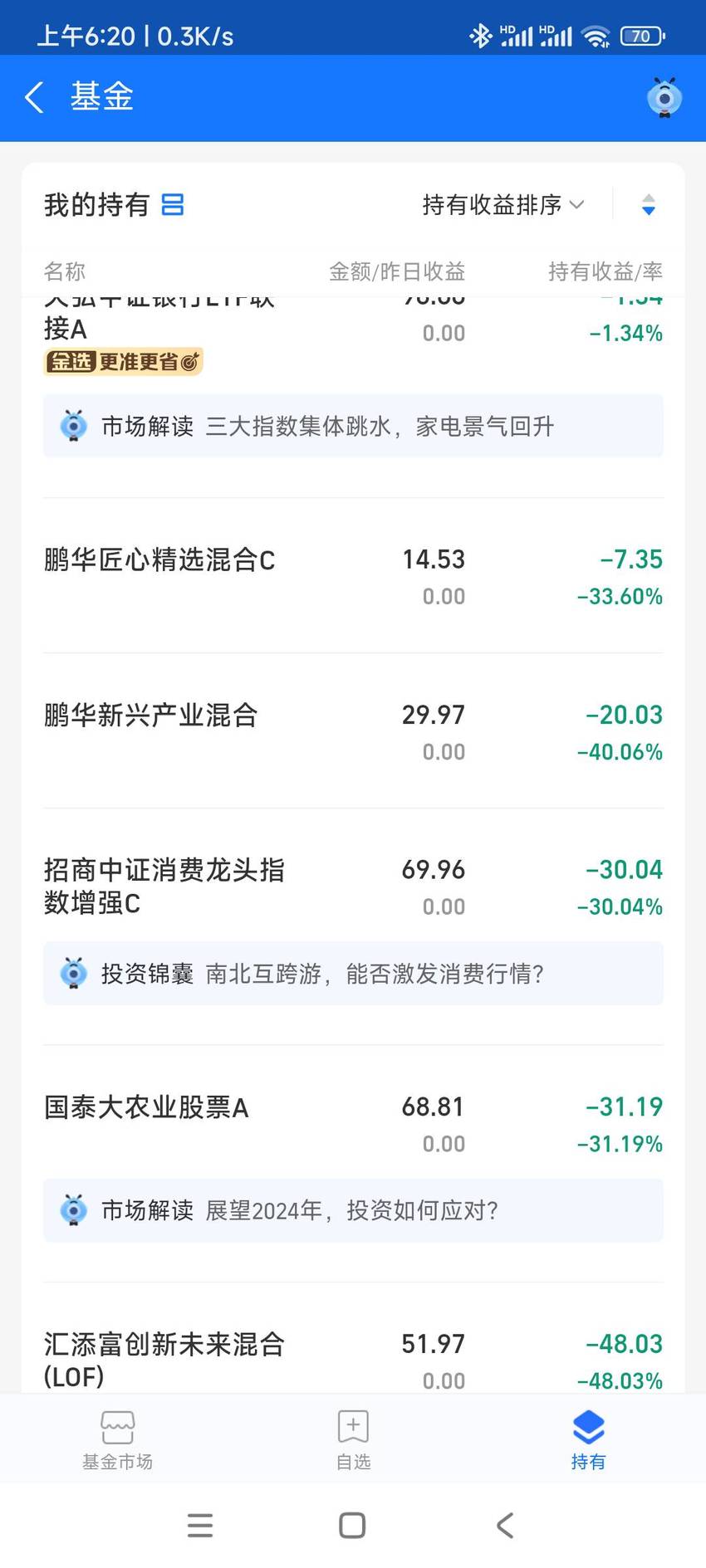Expand the 持有收益排序 dropdown
Screen dimensions: 706x1568
pyautogui.click(x=503, y=204)
